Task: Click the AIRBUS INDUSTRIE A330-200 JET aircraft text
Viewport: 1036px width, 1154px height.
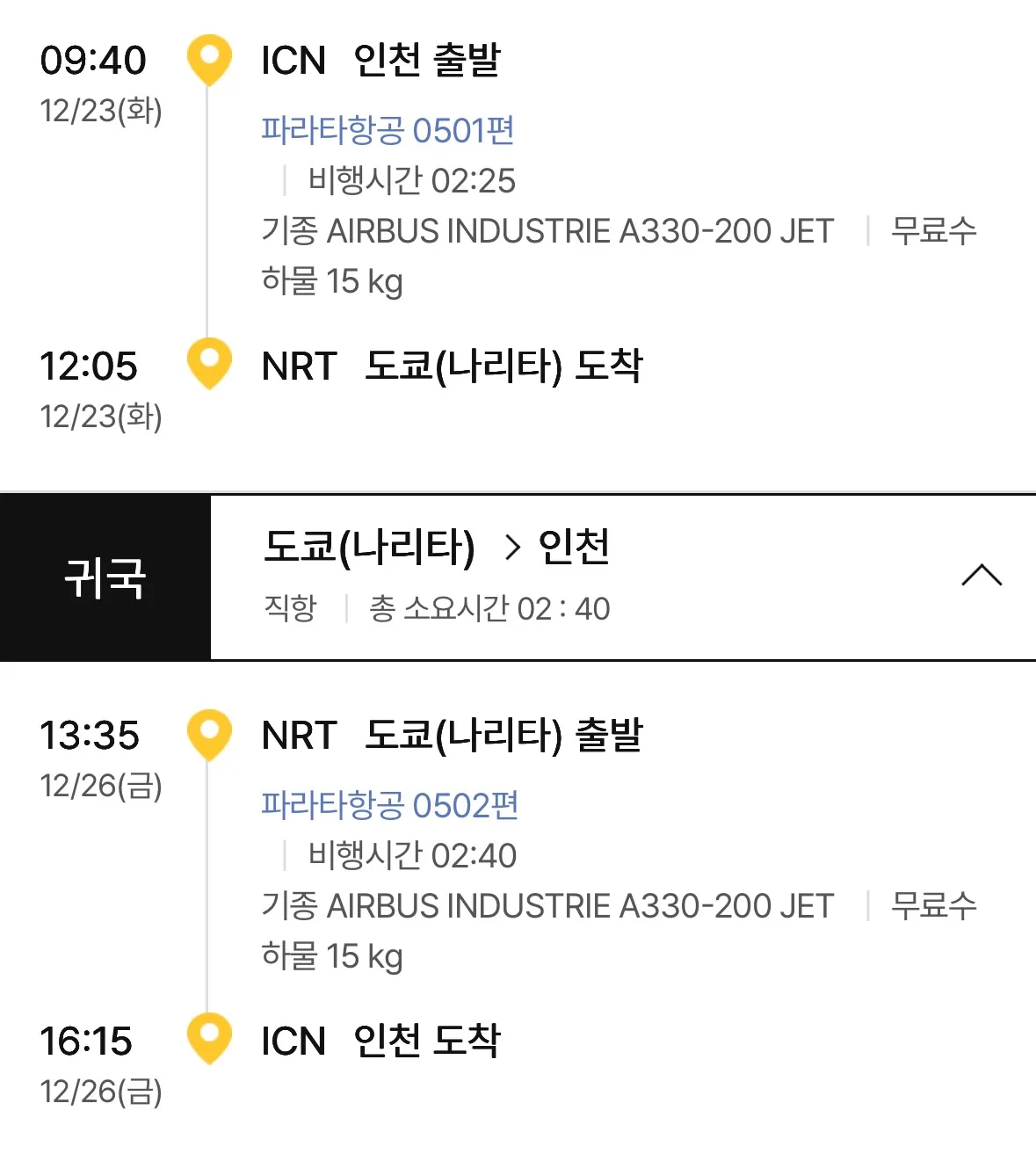Action: coord(580,230)
